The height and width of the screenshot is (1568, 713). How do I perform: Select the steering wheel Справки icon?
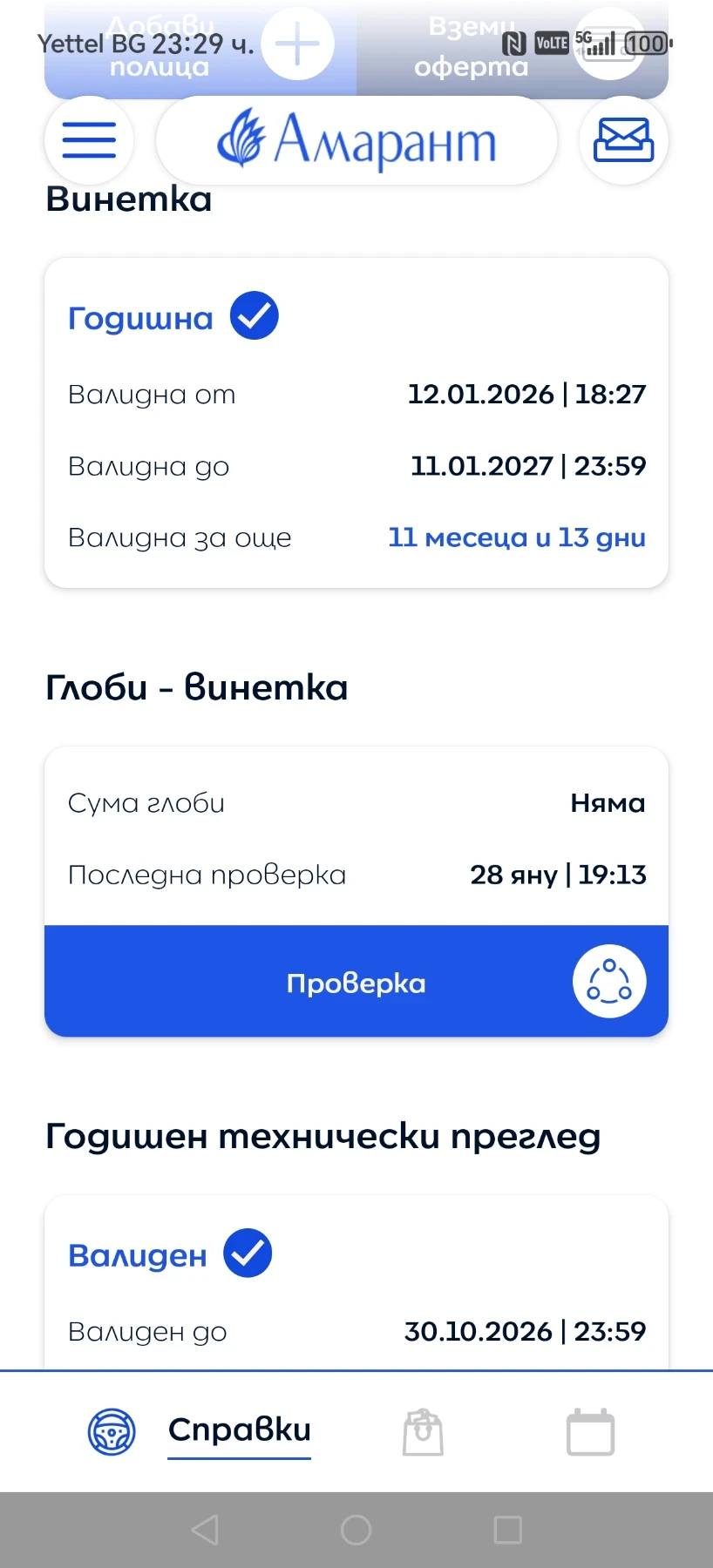[x=111, y=1431]
